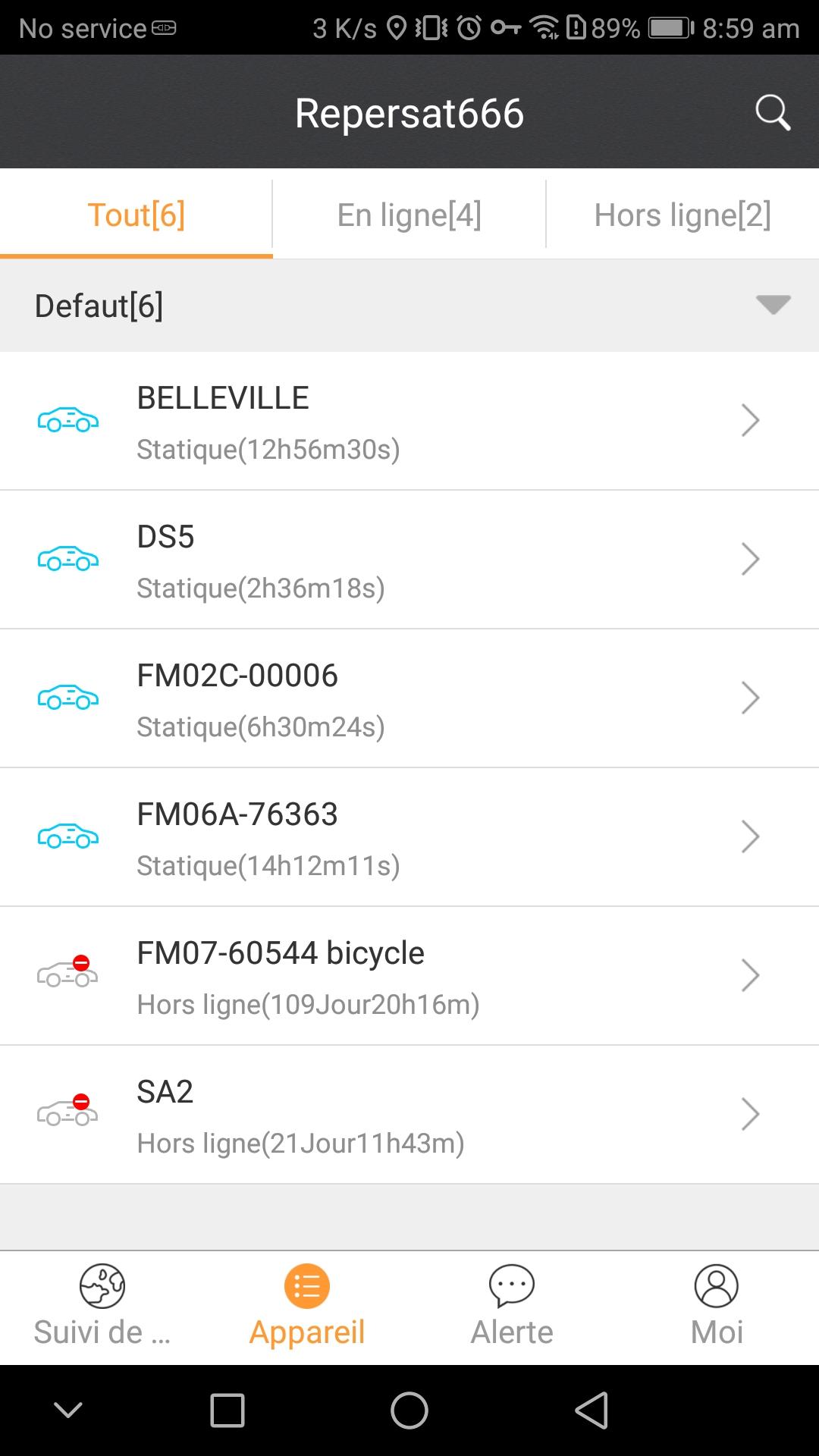819x1456 pixels.
Task: Open device FM06A-76363
Action: (x=409, y=837)
